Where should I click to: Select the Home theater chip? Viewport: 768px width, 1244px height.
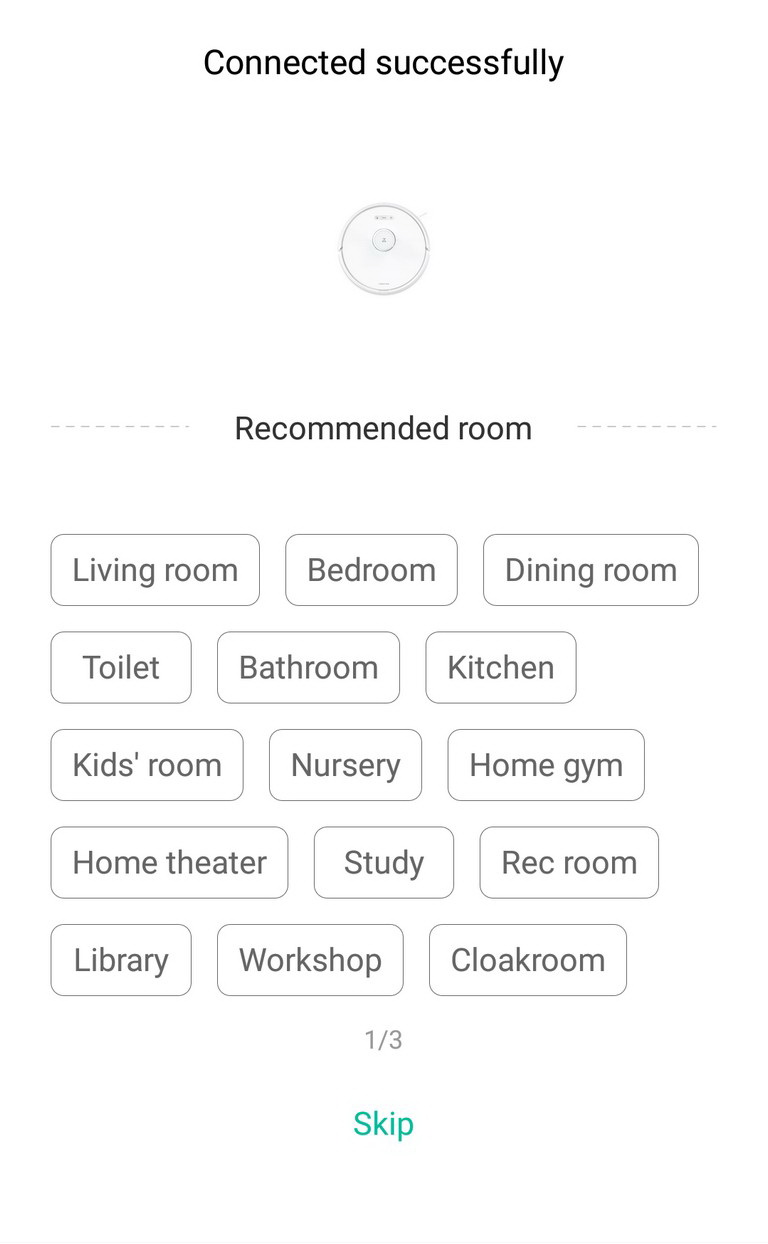(169, 862)
